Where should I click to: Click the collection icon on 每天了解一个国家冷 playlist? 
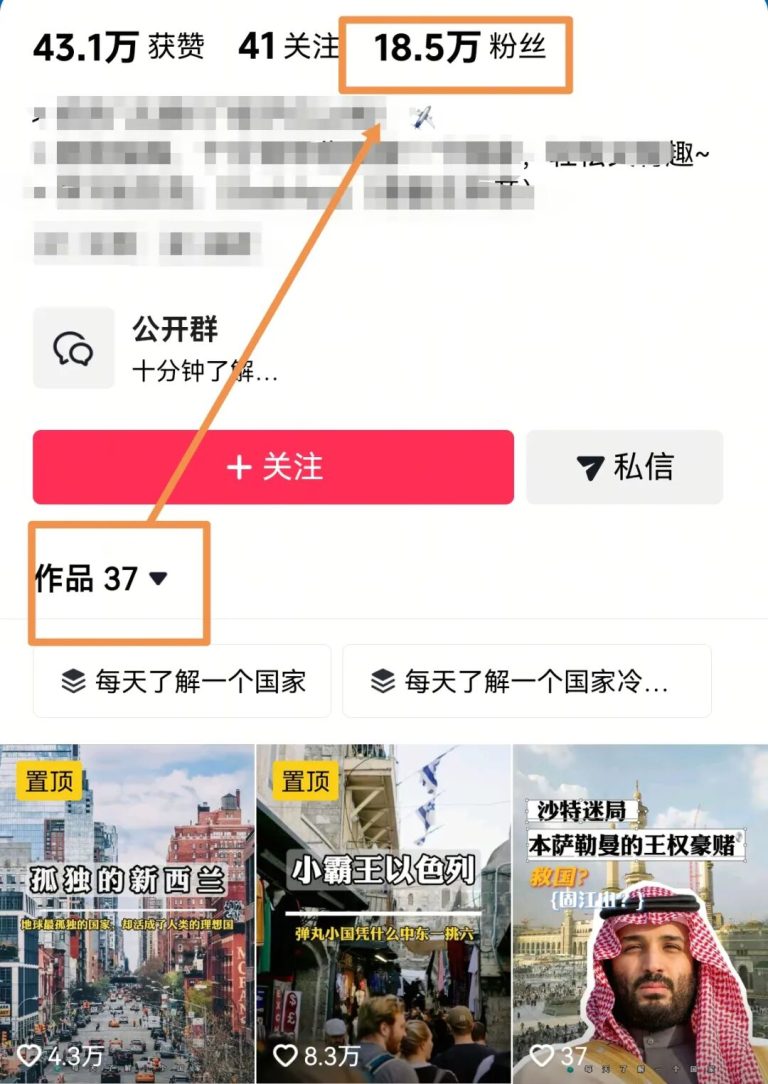(x=383, y=681)
